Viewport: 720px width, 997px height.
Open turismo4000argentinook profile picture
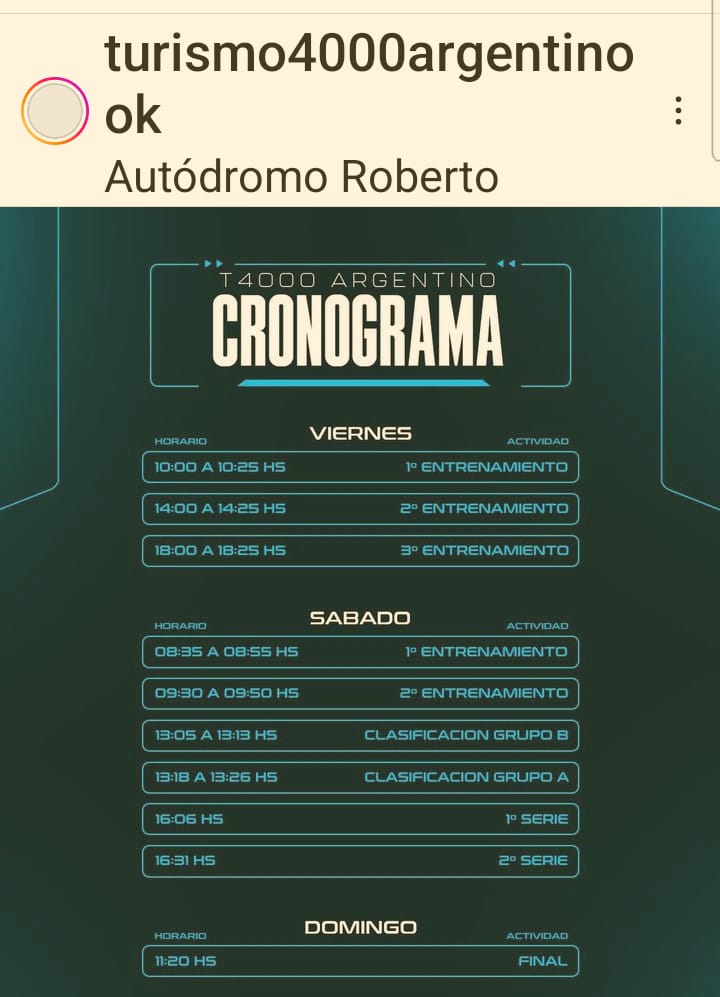(55, 111)
